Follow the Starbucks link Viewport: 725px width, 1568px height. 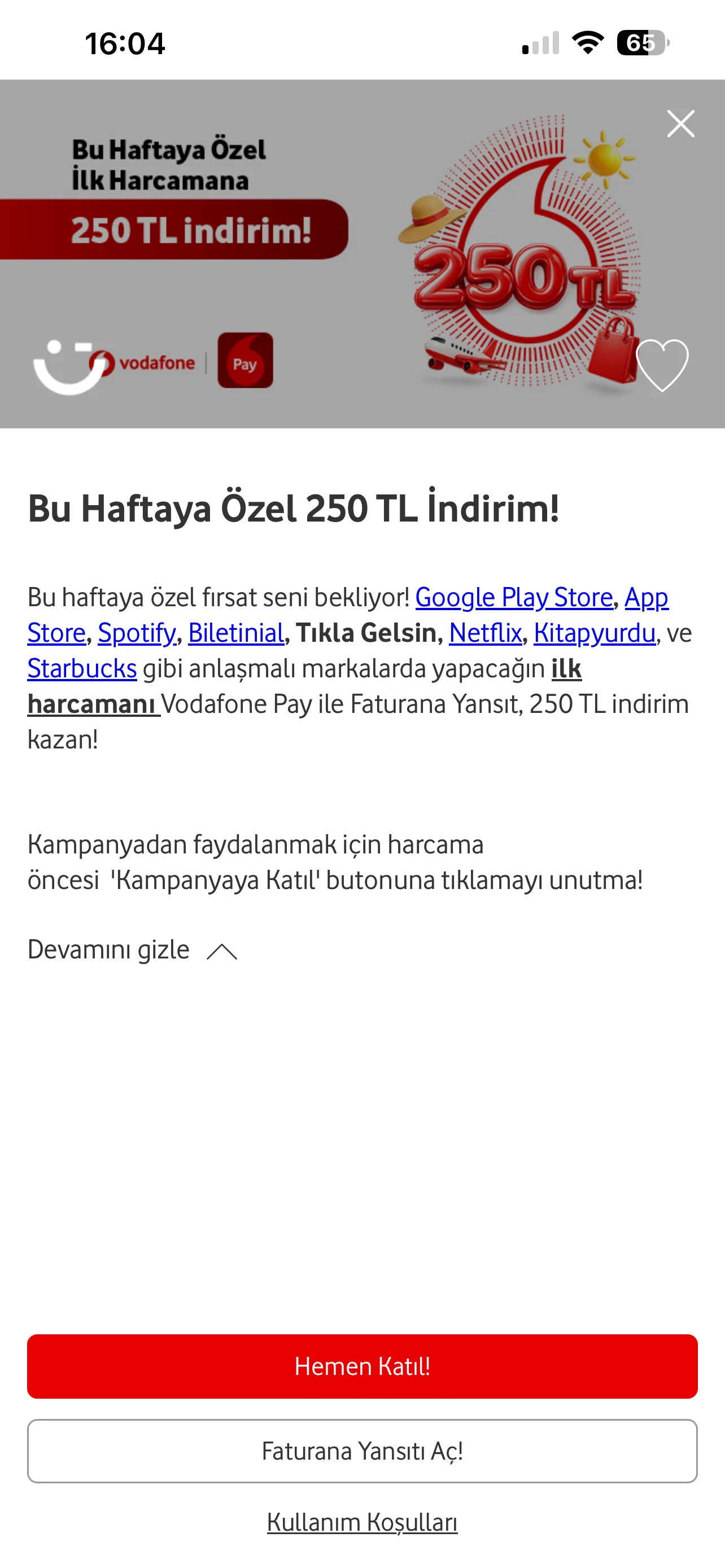(82, 668)
